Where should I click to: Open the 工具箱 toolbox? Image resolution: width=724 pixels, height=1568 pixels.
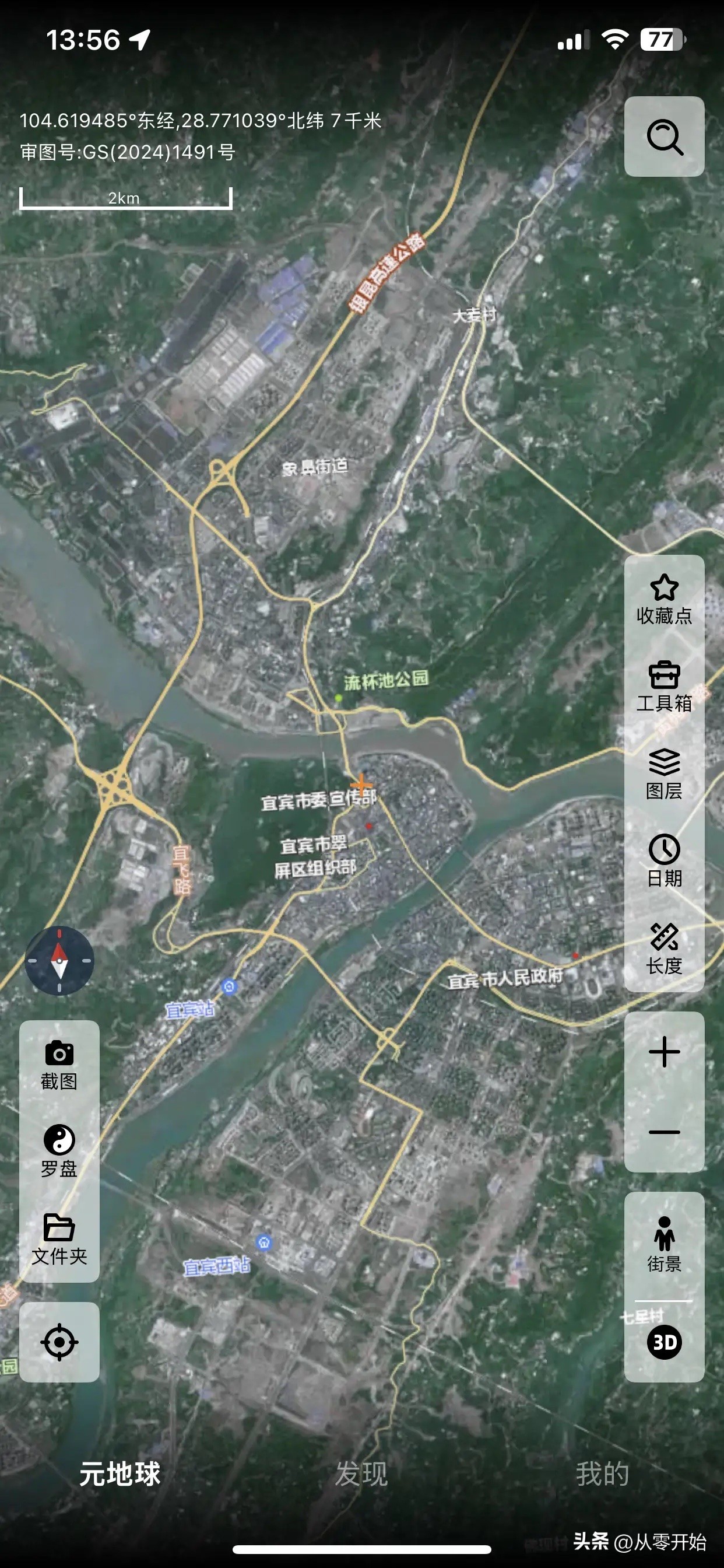pyautogui.click(x=664, y=687)
